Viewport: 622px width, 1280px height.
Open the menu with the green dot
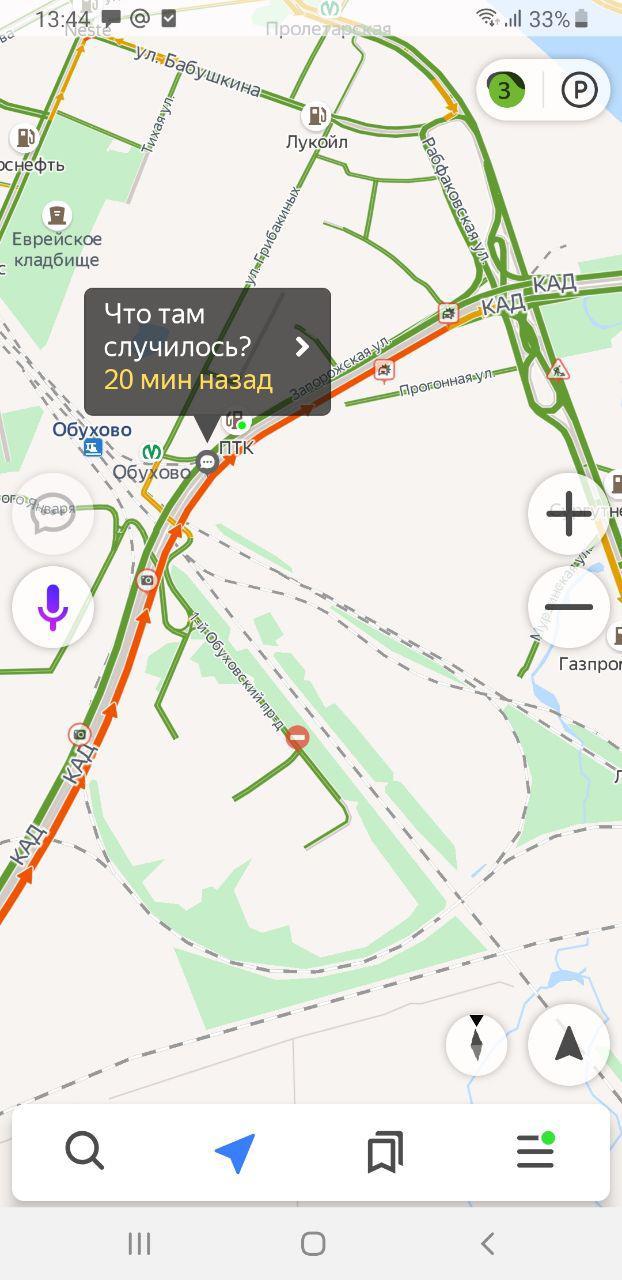pos(535,1152)
